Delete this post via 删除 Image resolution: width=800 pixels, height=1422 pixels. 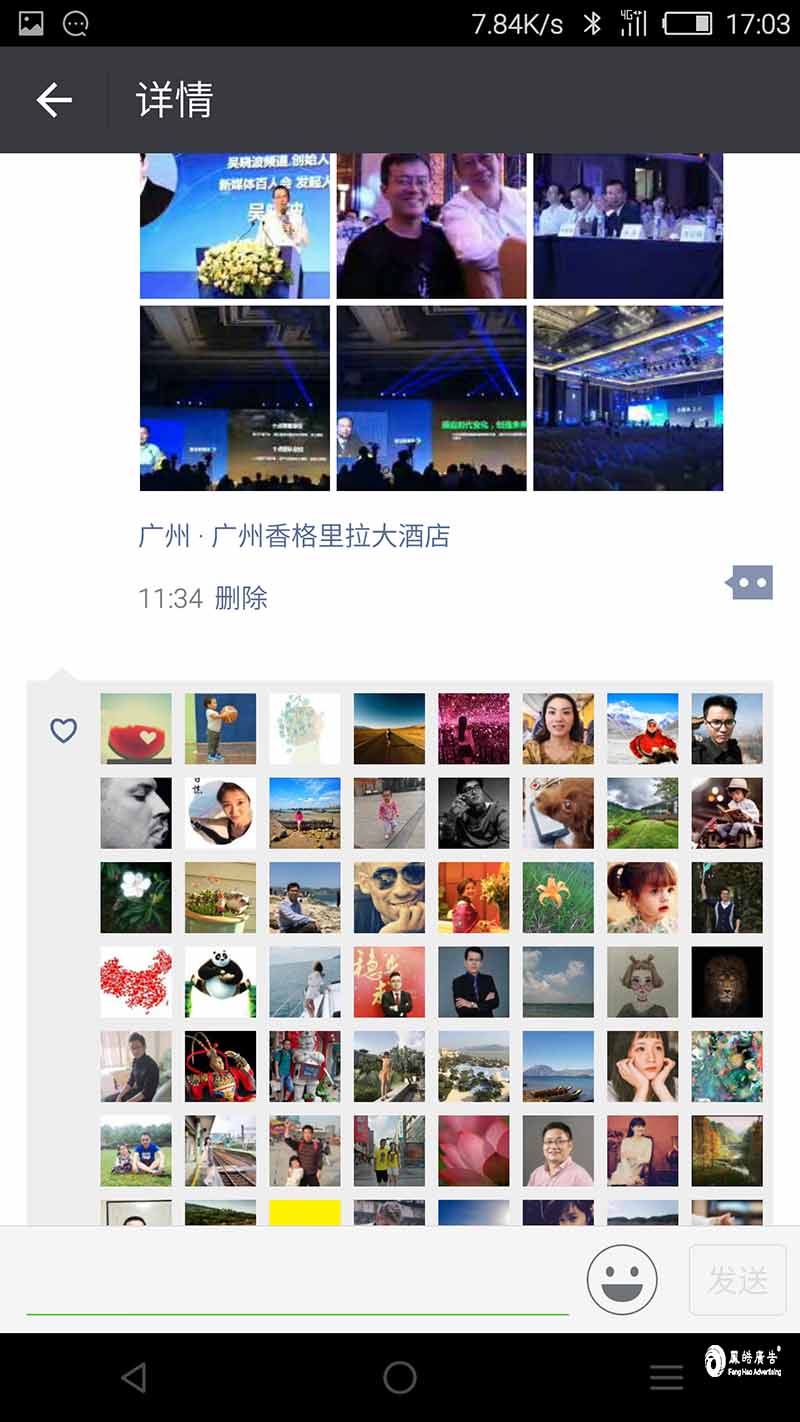click(x=241, y=598)
